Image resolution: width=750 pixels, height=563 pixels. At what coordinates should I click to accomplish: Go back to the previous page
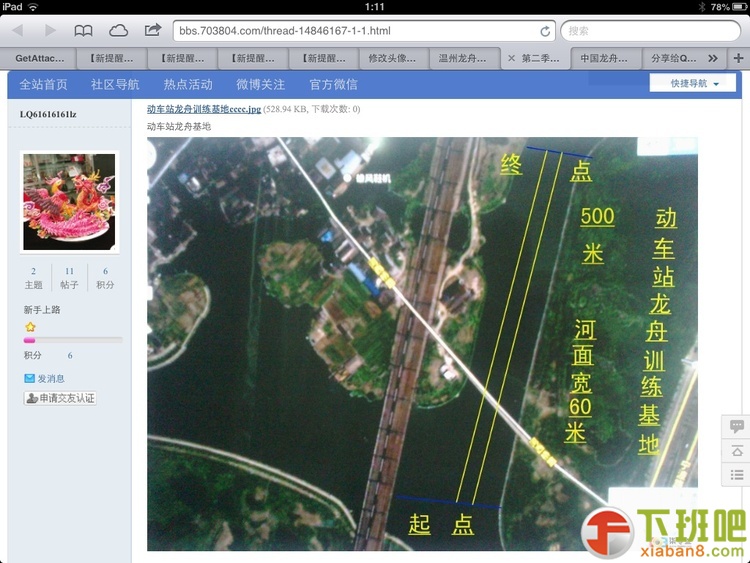[x=17, y=31]
